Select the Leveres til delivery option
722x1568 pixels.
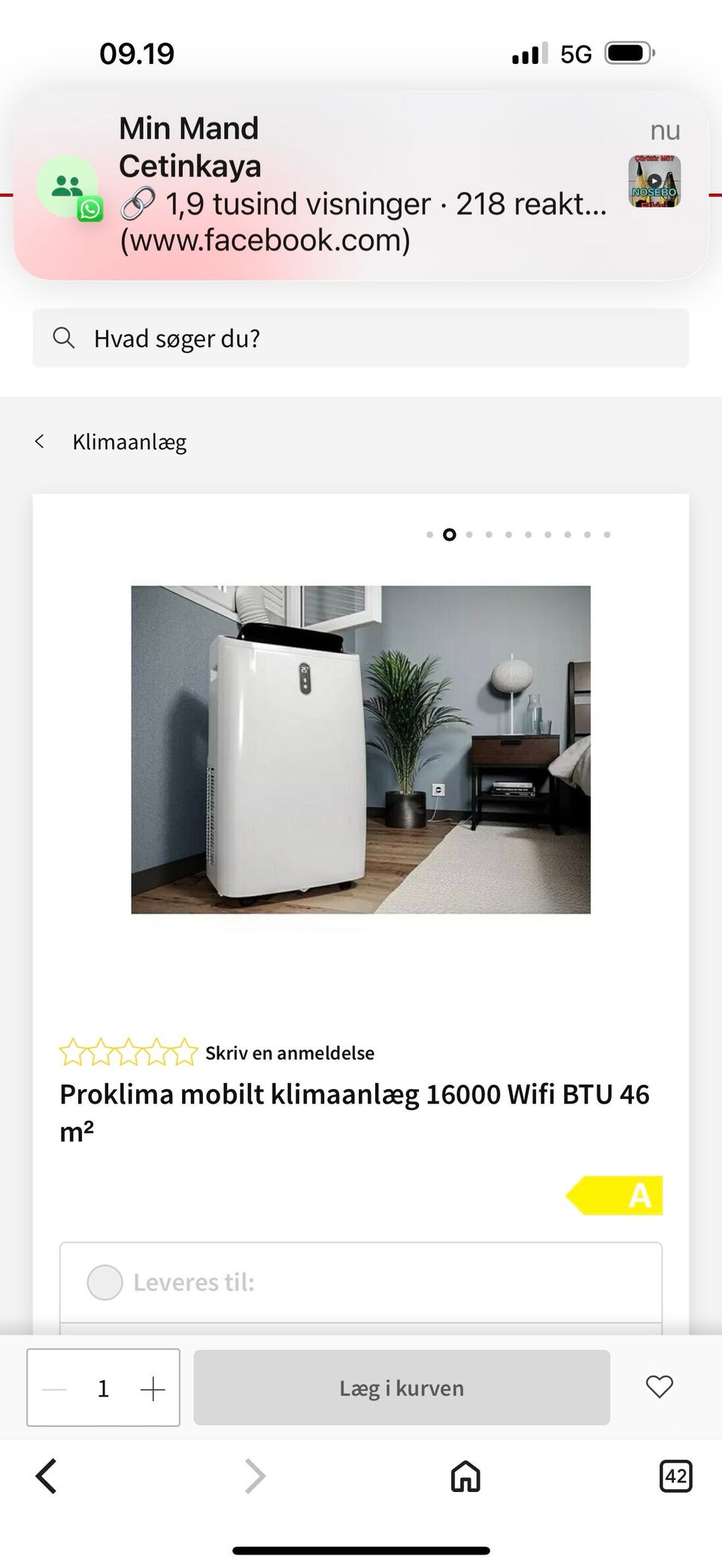pyautogui.click(x=105, y=1282)
